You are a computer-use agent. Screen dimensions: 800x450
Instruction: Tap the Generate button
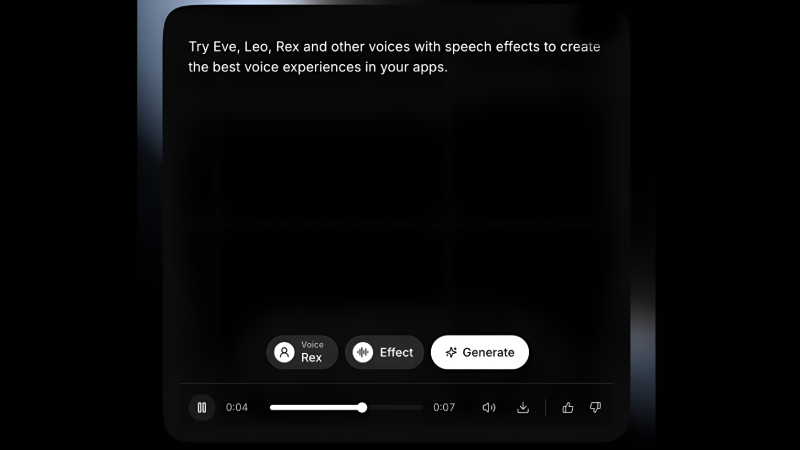coord(480,352)
